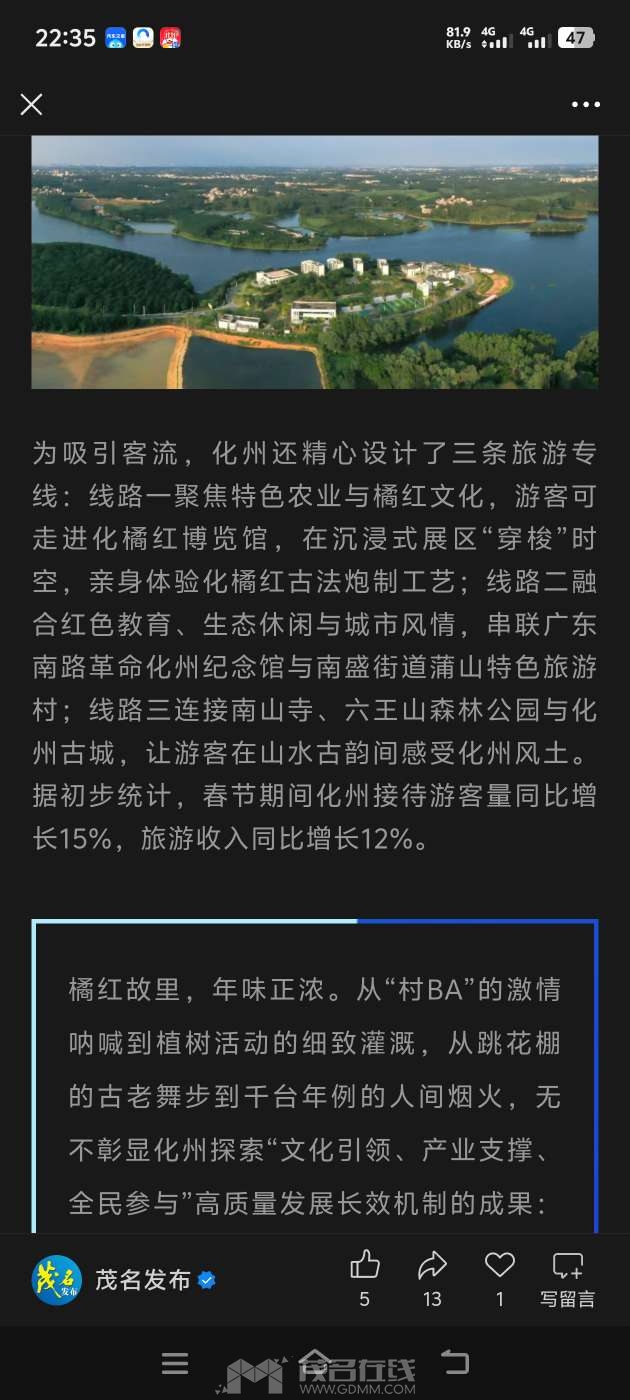Image resolution: width=630 pixels, height=1400 pixels.
Task: View the lake aerial photo
Action: [315, 262]
